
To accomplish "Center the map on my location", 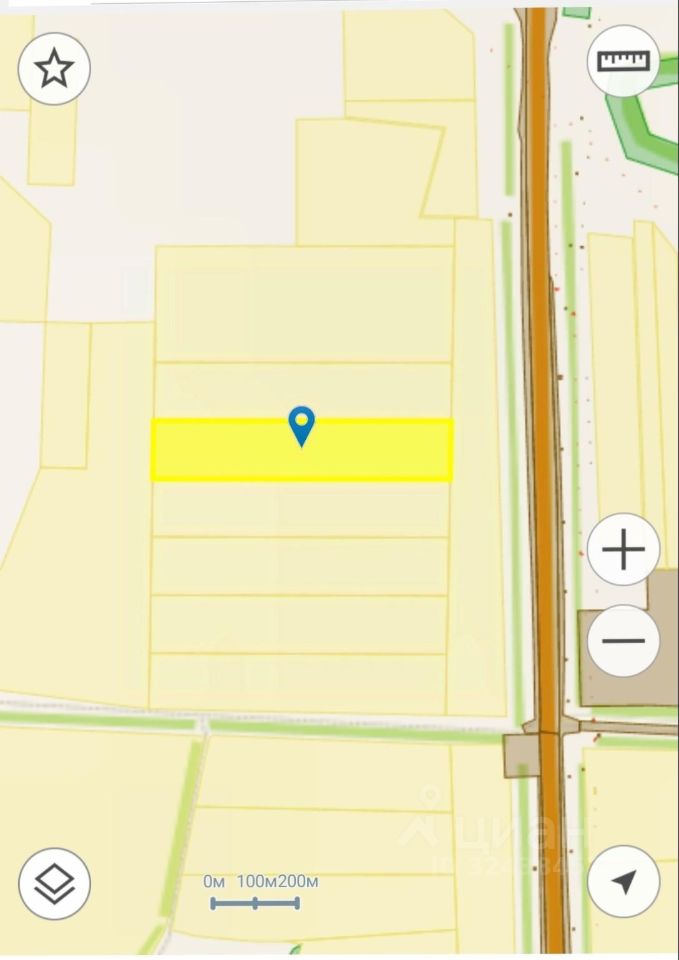I will (x=623, y=881).
